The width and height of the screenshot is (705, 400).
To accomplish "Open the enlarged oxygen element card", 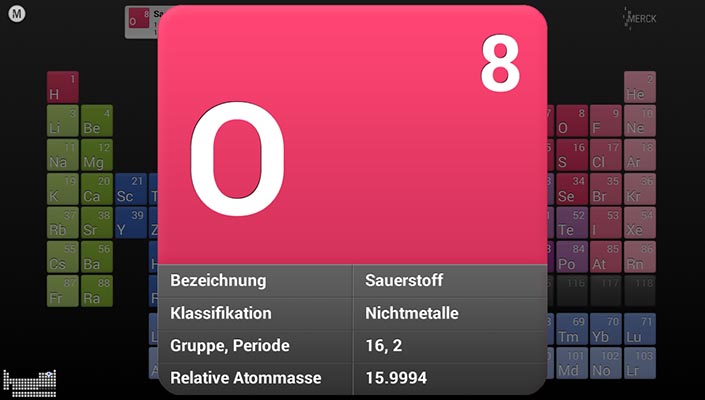I will (352, 135).
